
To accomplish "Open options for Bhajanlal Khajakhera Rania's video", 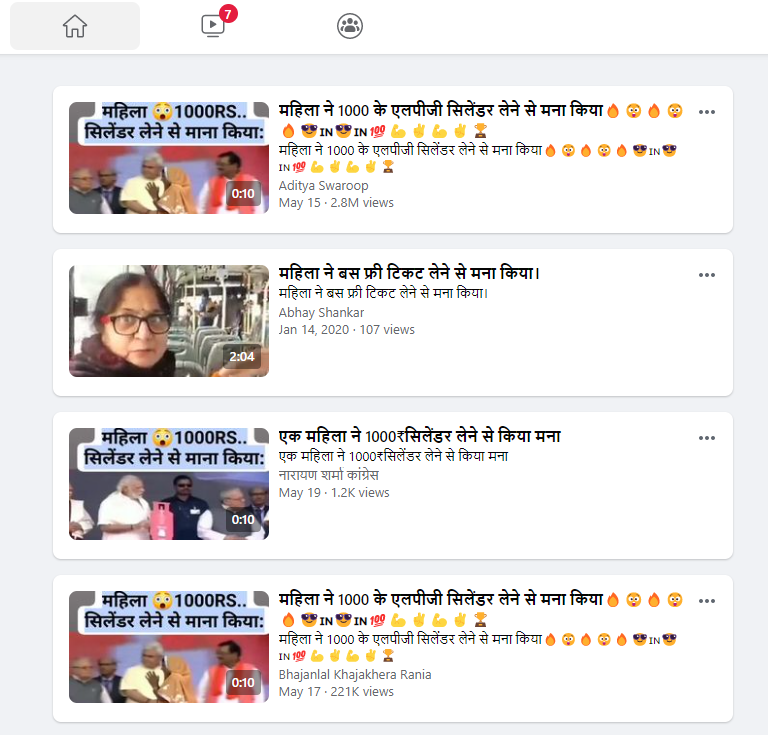I will pos(707,601).
